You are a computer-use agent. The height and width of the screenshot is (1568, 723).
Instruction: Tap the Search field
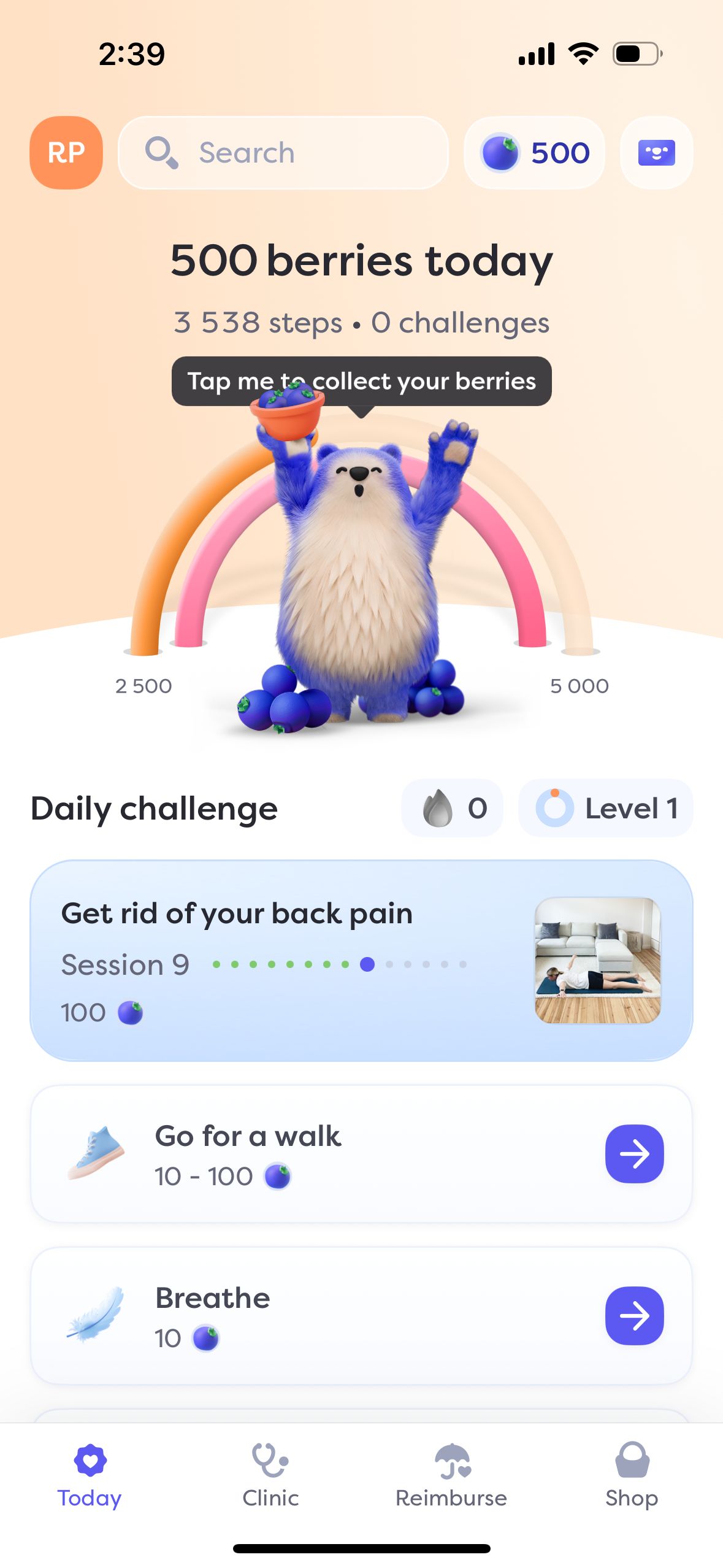(283, 153)
